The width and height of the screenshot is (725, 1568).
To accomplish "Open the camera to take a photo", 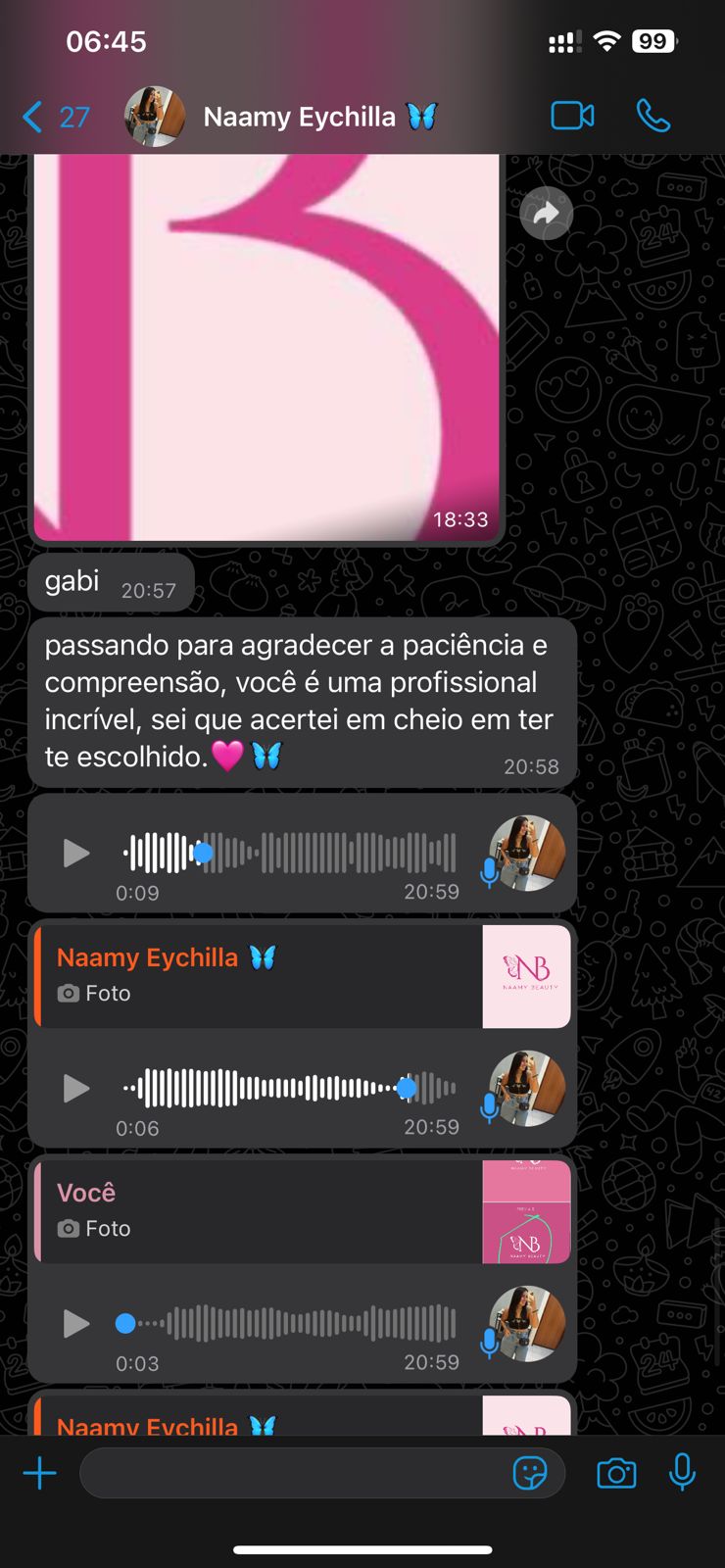I will pos(616,1473).
